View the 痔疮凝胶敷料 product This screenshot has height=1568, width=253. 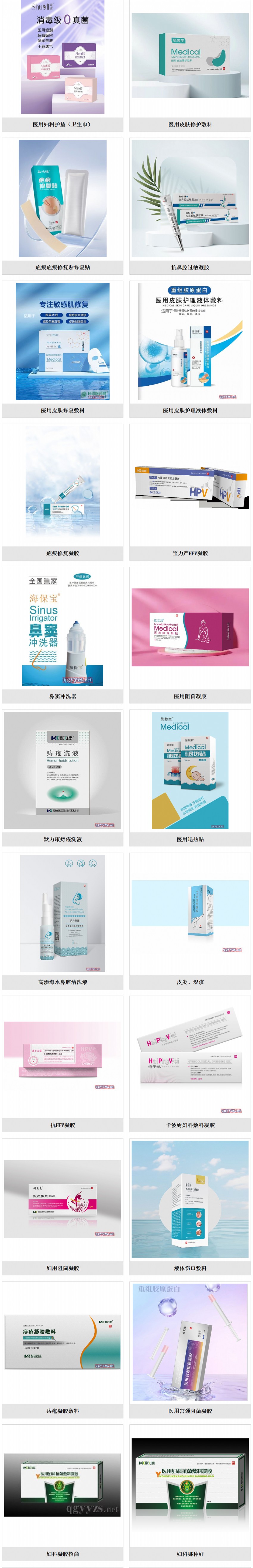tap(63, 1342)
